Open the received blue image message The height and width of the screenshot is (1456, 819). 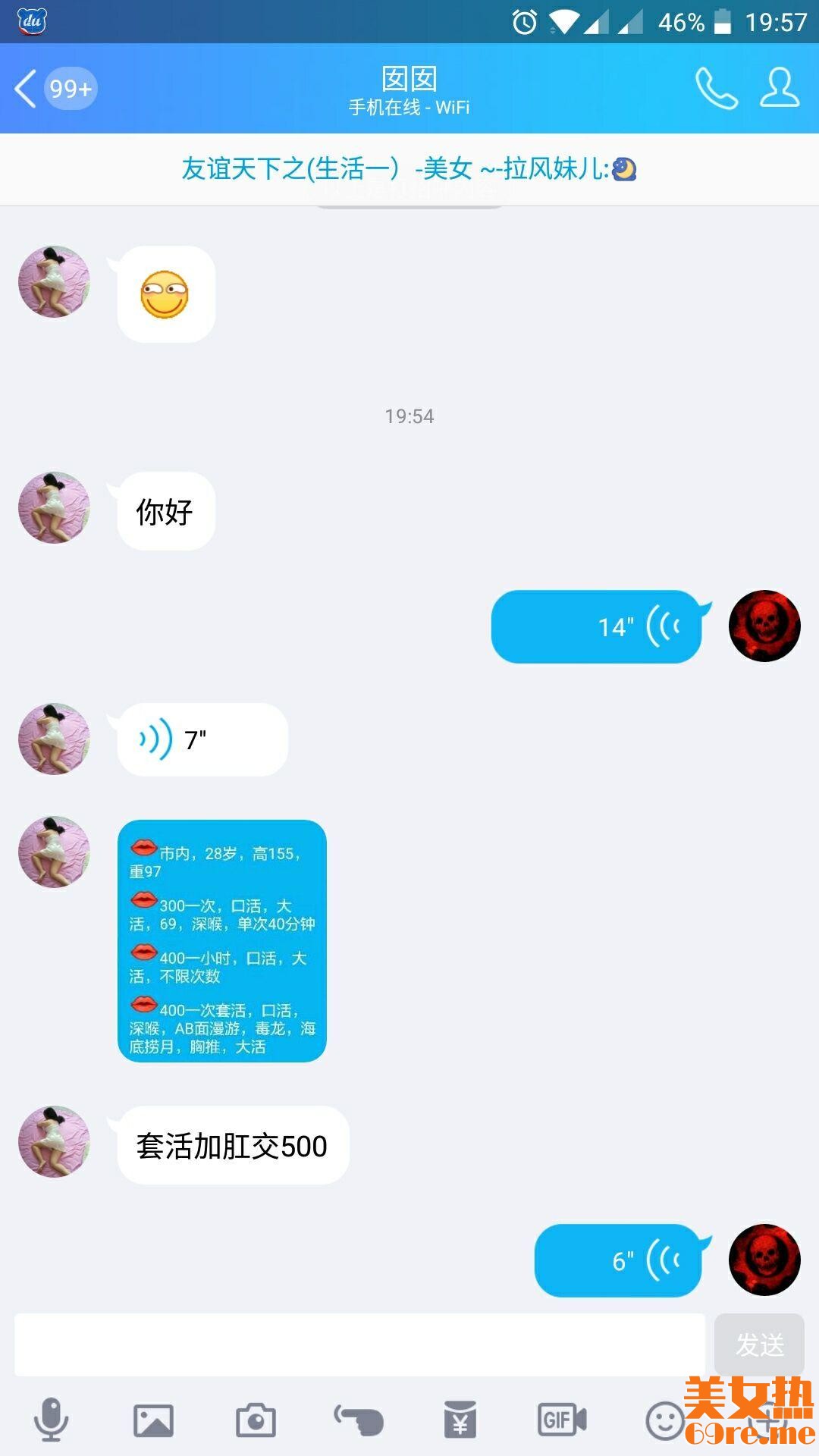coord(221,940)
